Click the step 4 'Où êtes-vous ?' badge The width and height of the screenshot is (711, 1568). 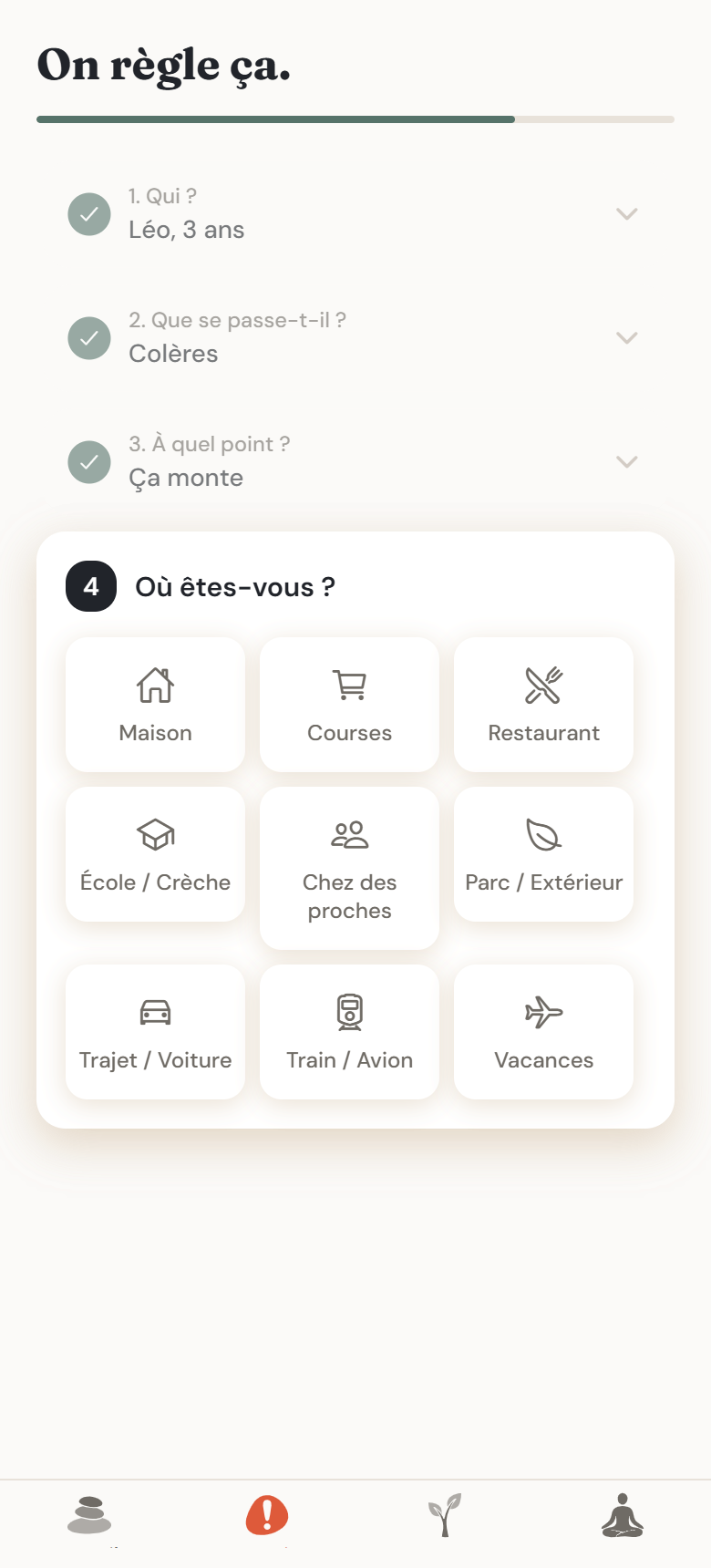coord(90,587)
